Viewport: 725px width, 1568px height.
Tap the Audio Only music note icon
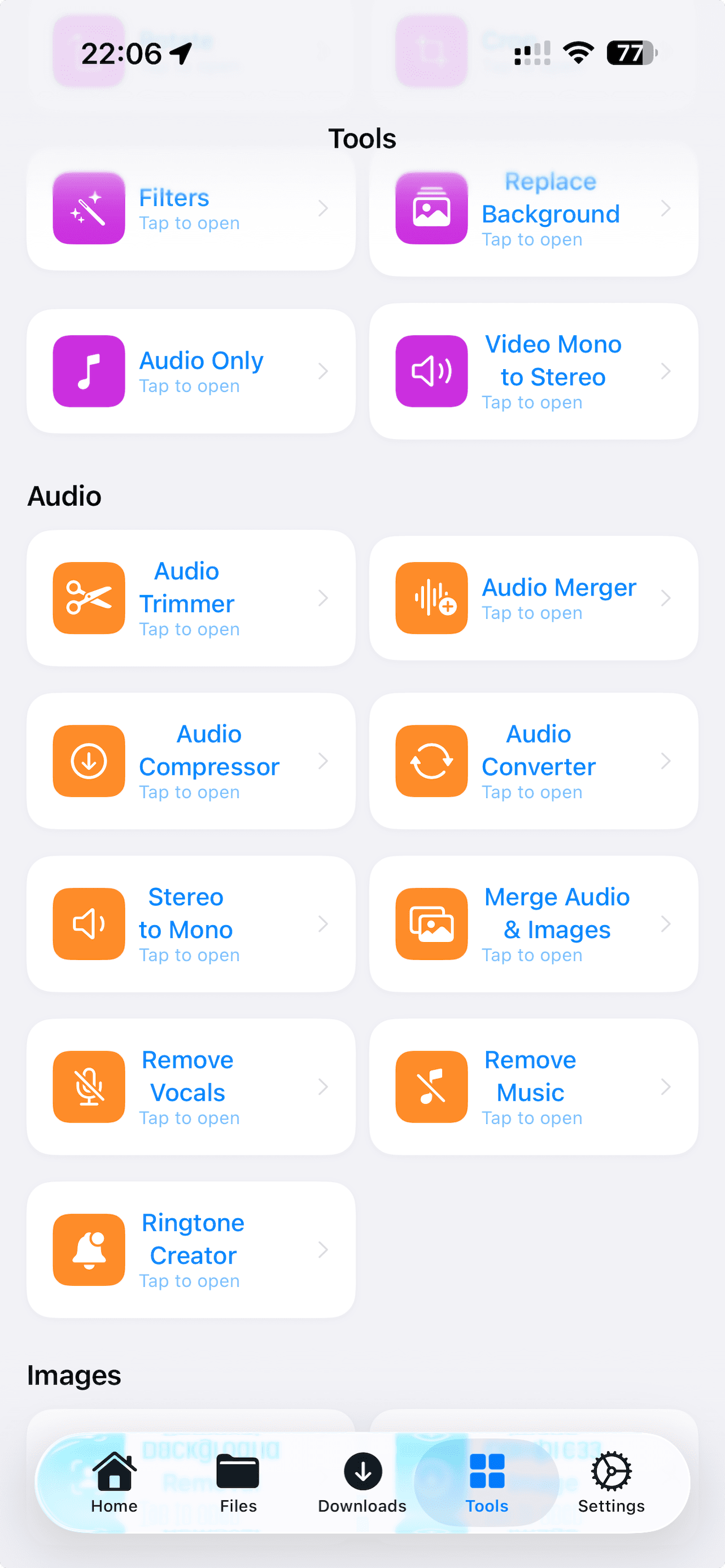coord(88,371)
